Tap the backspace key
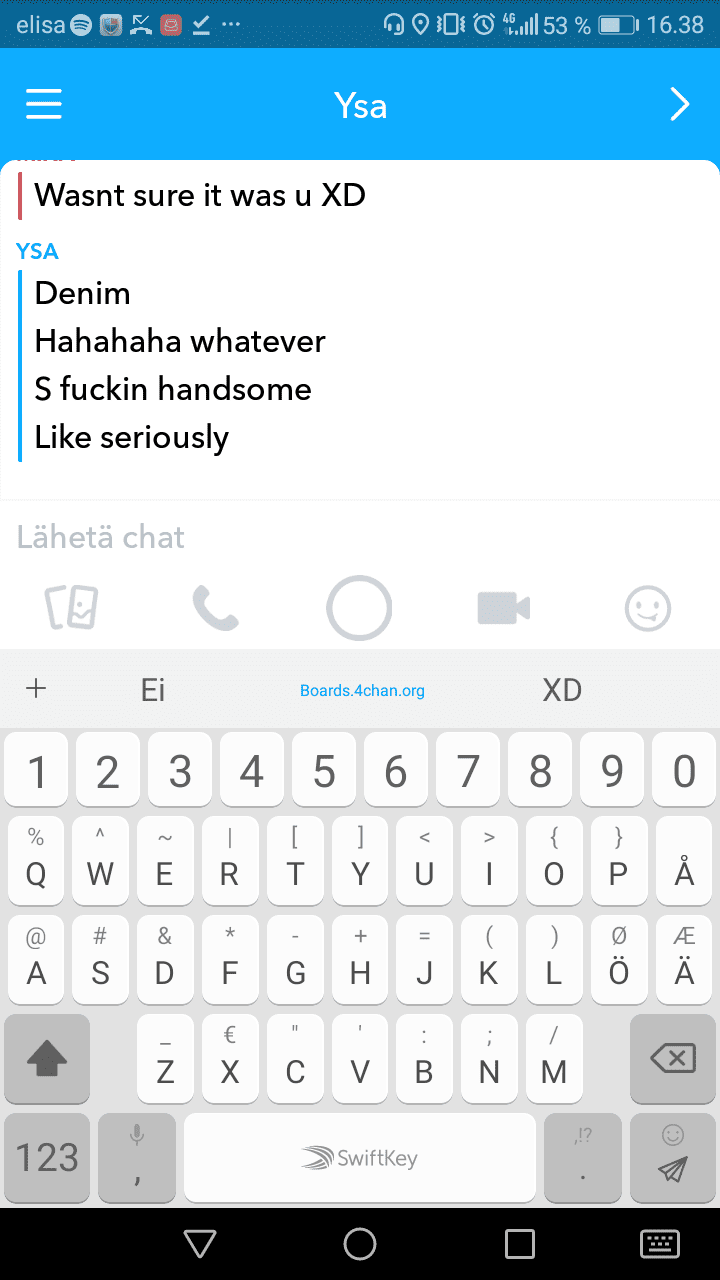The height and width of the screenshot is (1280, 720). (x=673, y=1059)
